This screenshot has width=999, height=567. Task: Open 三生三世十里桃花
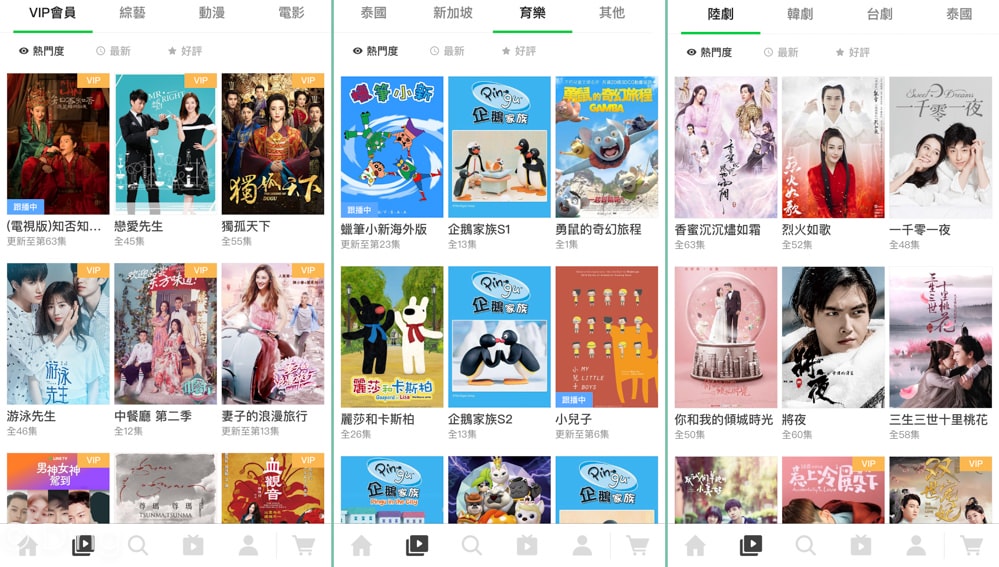940,336
